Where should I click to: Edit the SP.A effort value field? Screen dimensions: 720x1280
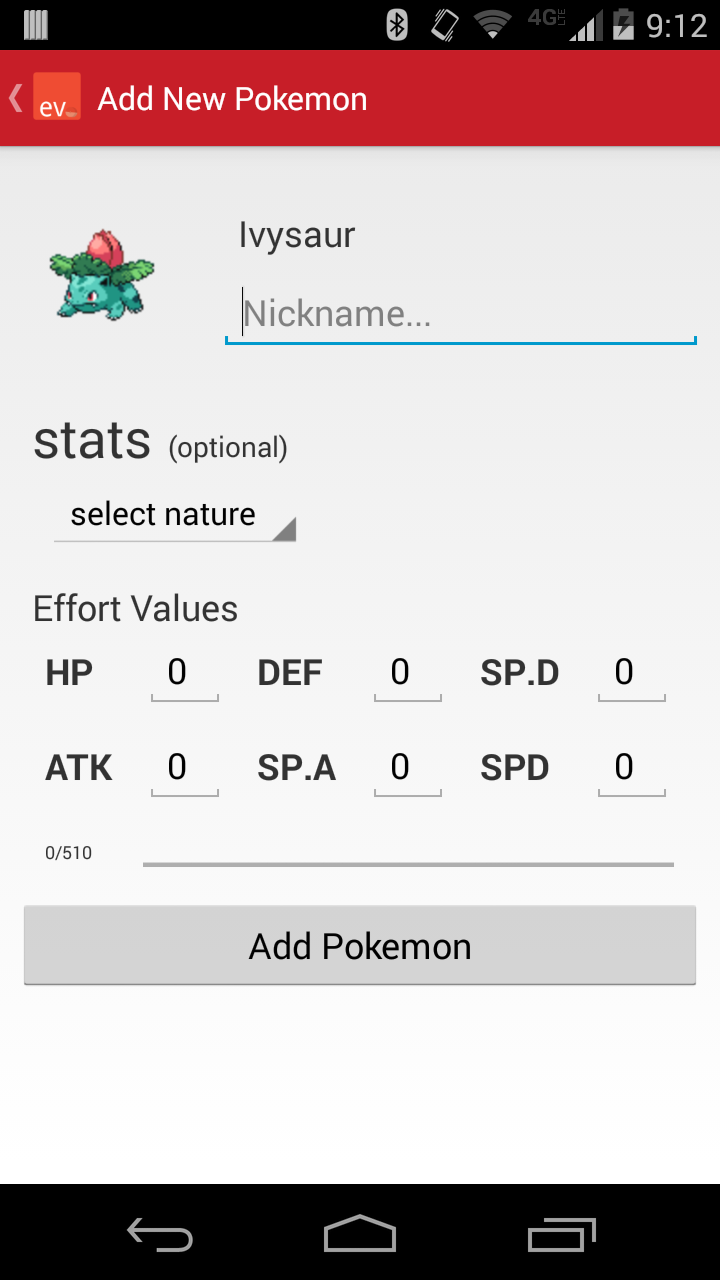pyautogui.click(x=408, y=769)
